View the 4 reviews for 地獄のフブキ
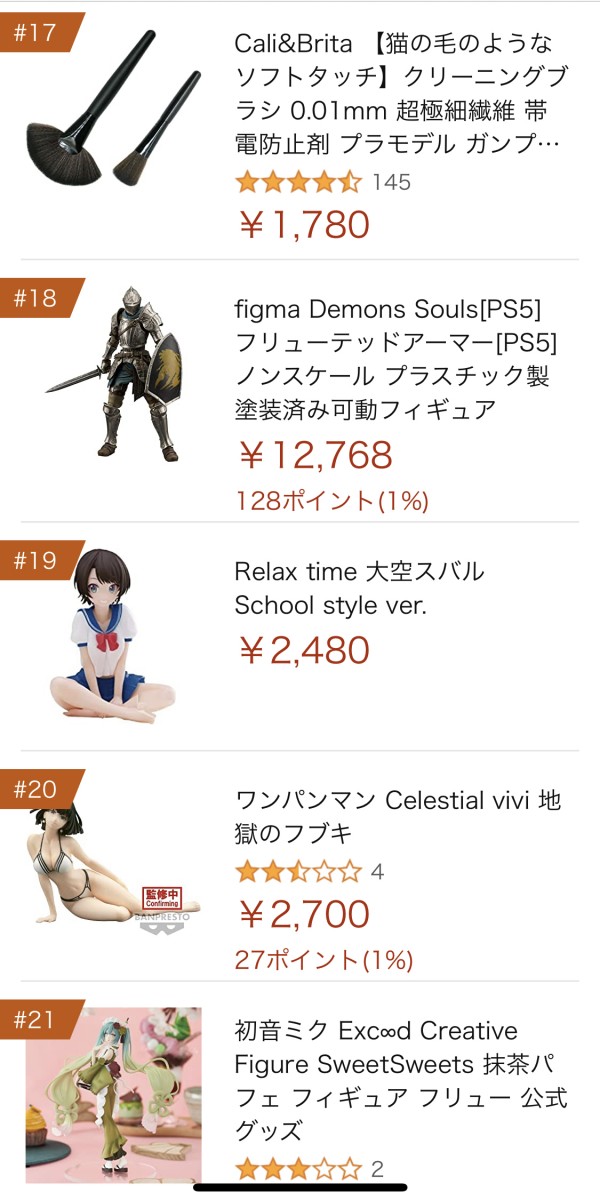The height and width of the screenshot is (1192, 600). [310, 872]
